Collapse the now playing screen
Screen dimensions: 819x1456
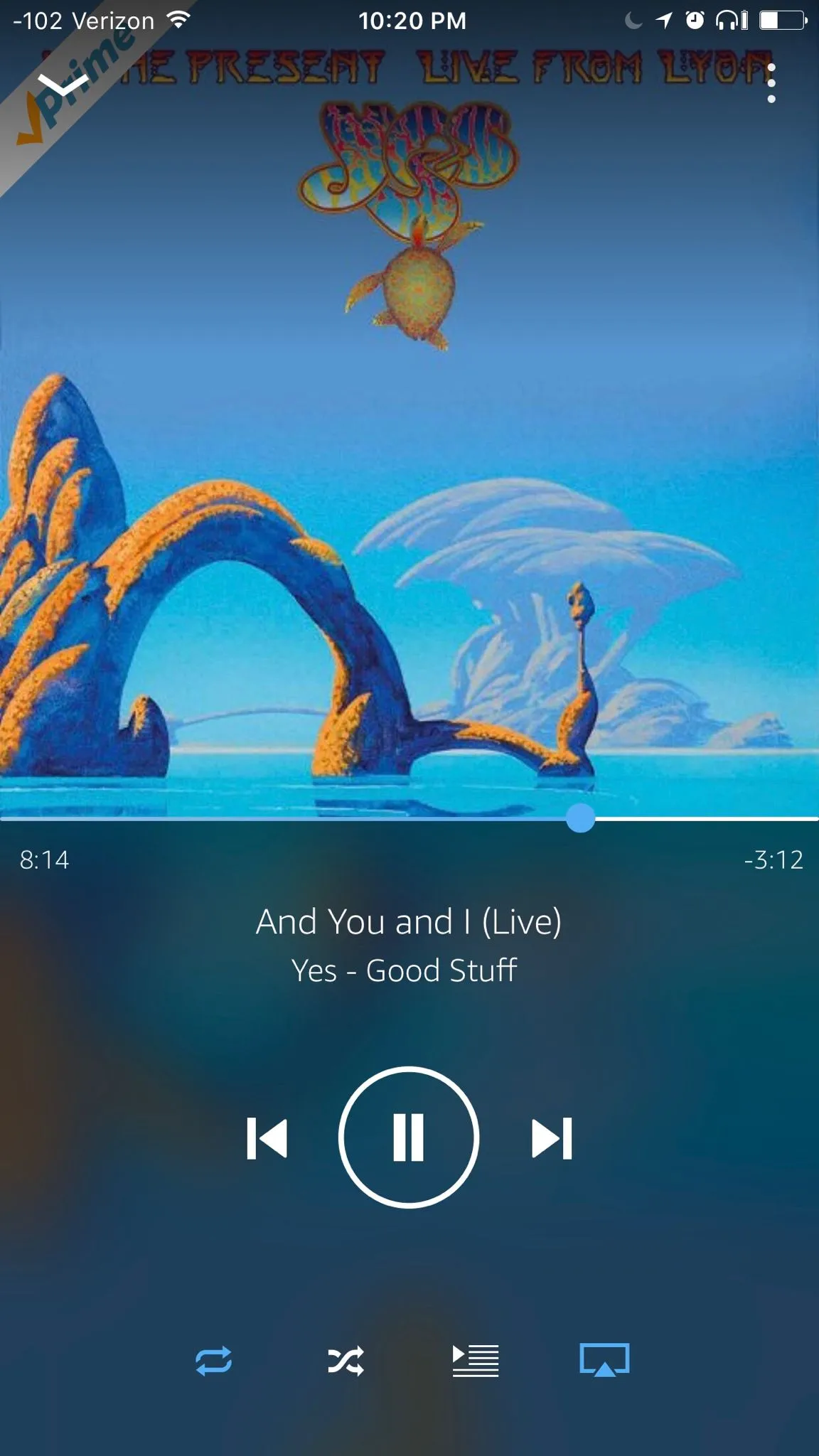coord(63,84)
